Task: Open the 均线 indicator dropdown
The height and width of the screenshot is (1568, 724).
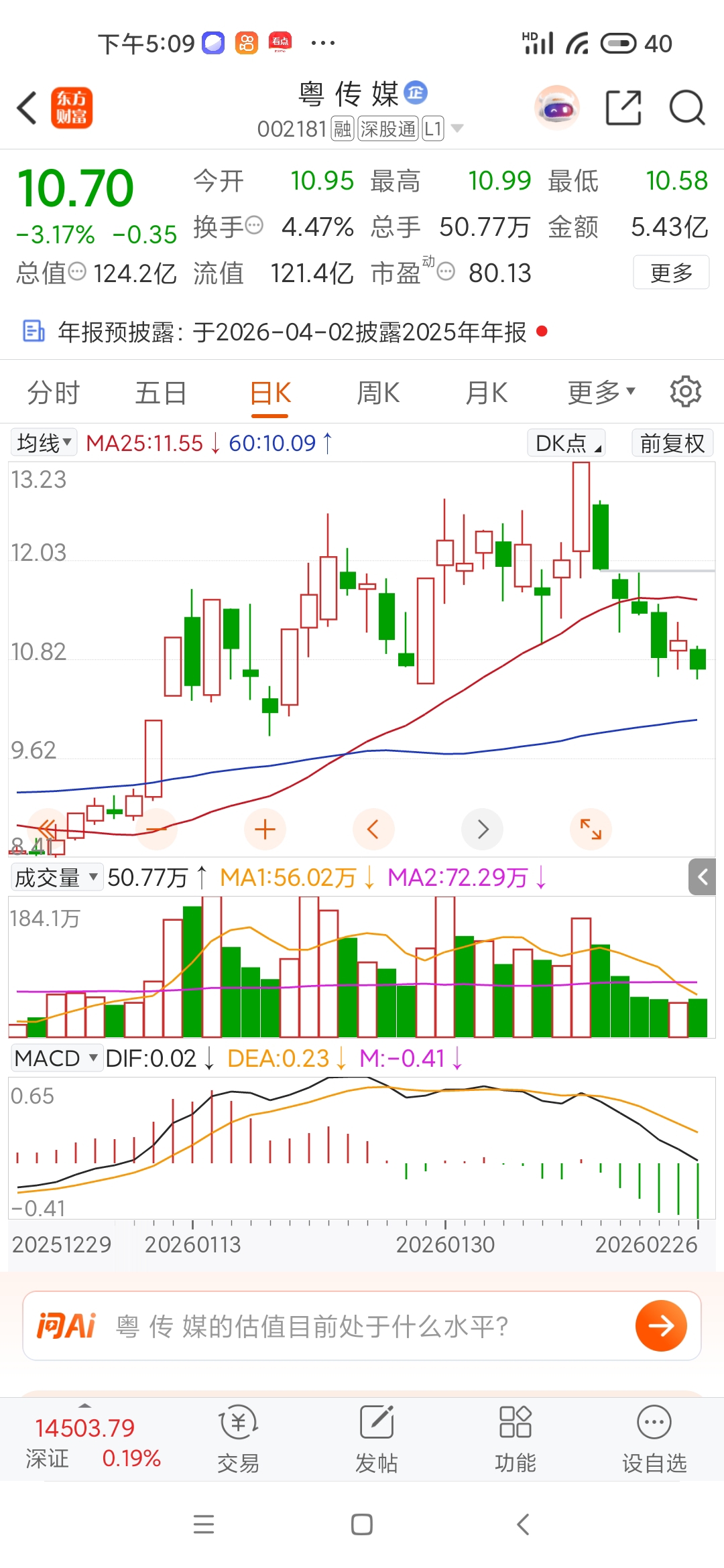Action: coord(44,443)
